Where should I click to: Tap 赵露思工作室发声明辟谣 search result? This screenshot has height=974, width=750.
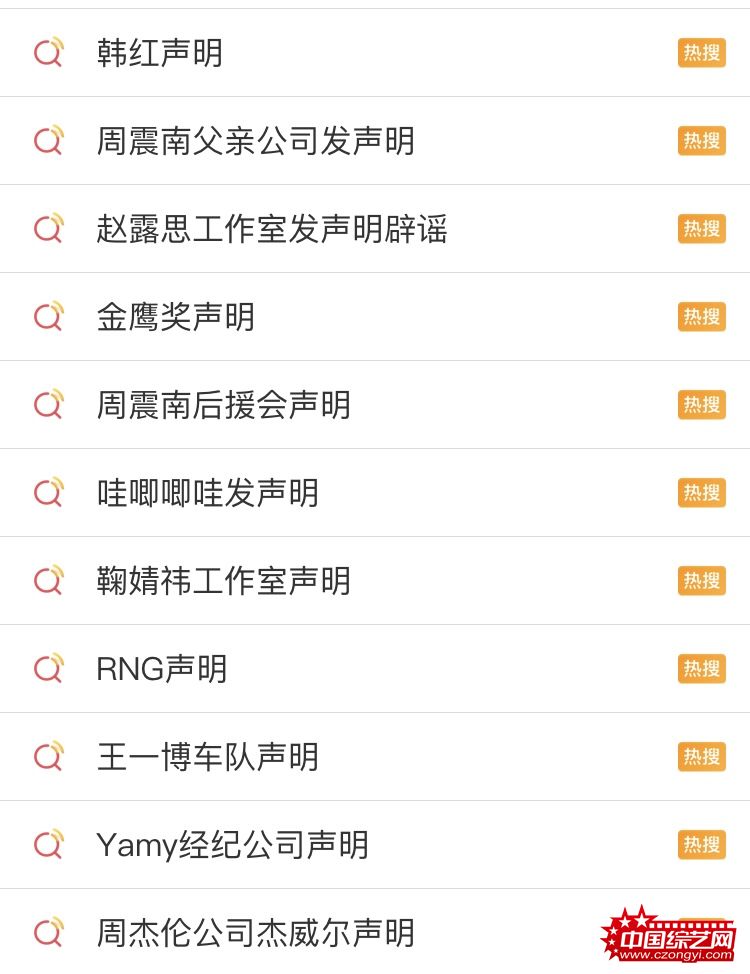pos(271,229)
